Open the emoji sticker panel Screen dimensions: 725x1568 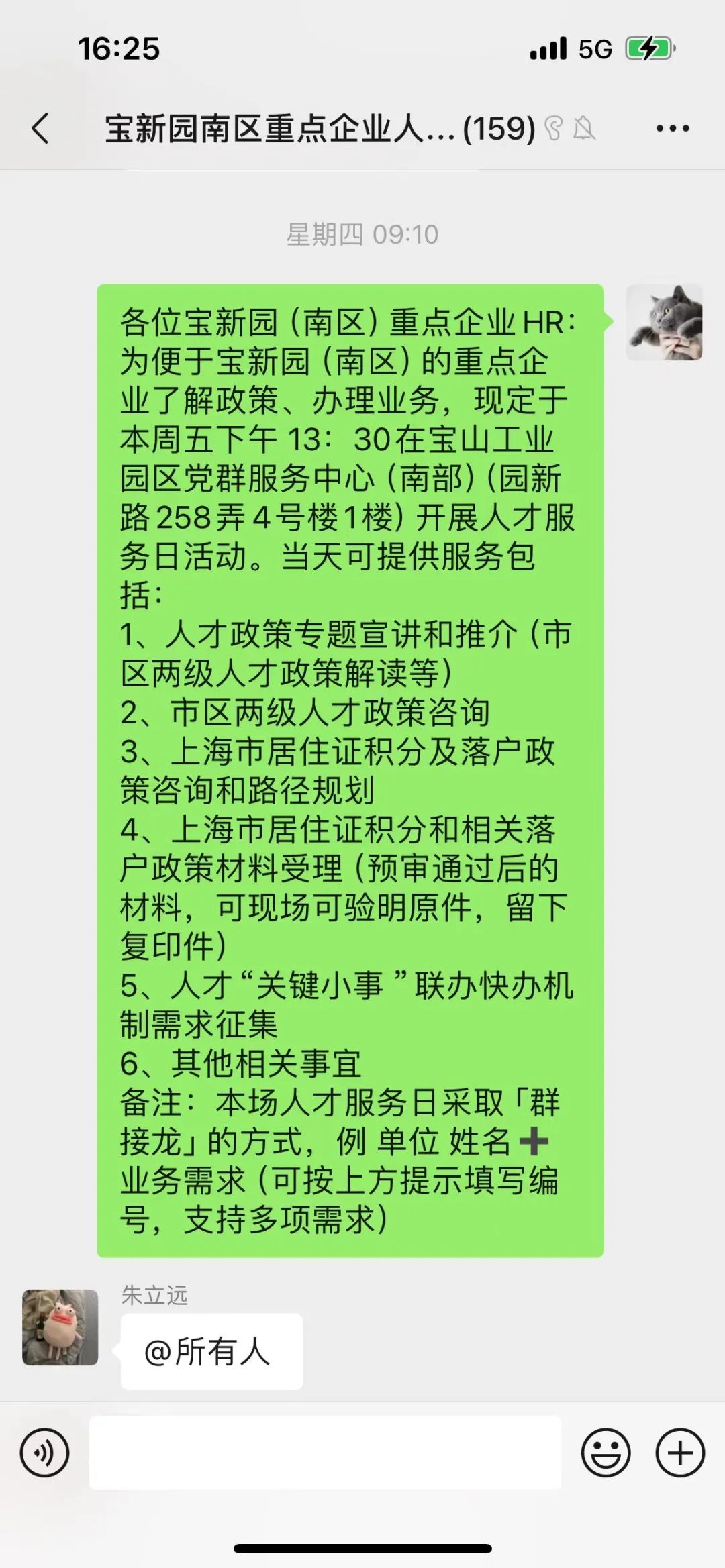pyautogui.click(x=606, y=1454)
